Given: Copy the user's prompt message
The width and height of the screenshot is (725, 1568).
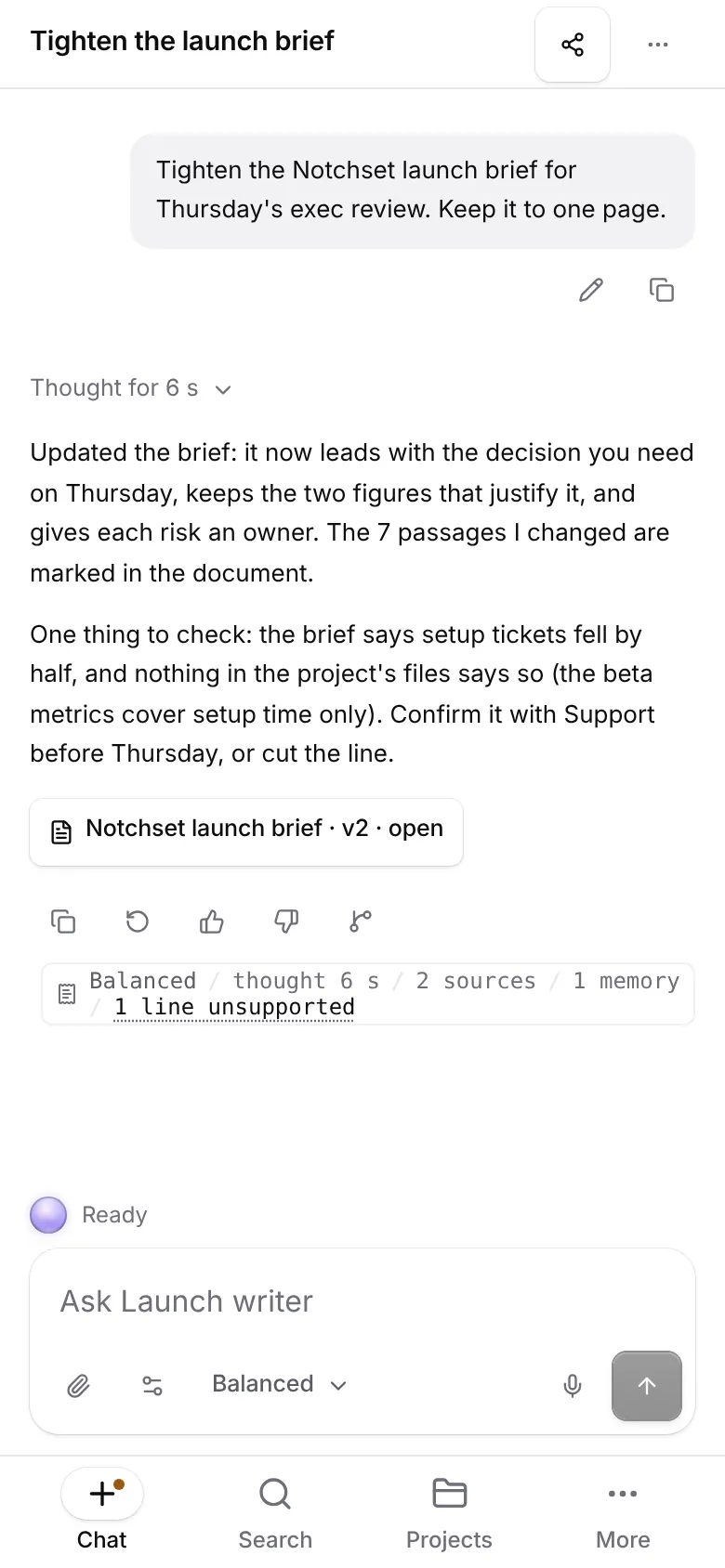Looking at the screenshot, I should pos(662,291).
